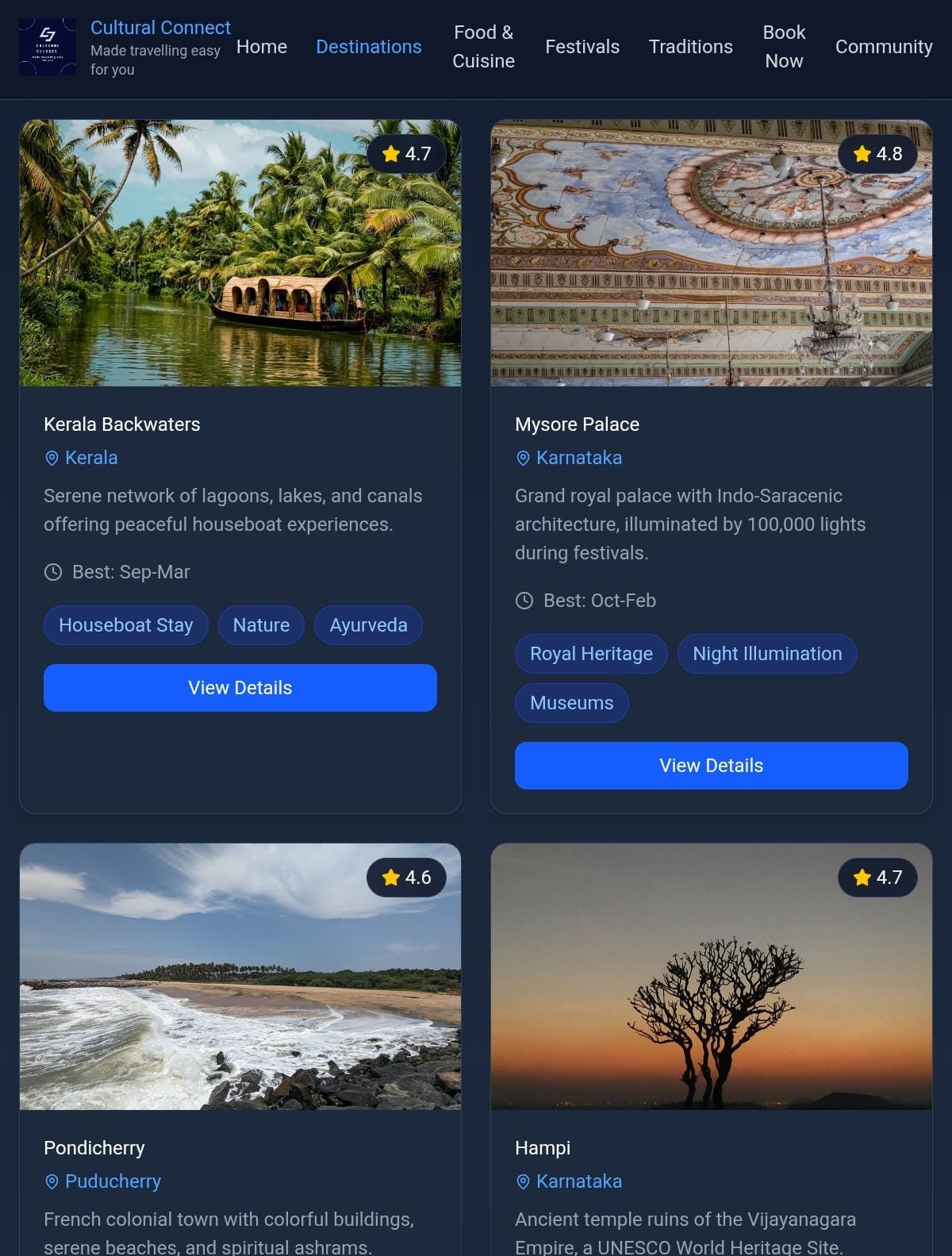This screenshot has width=952, height=1256.
Task: View details for Kerala Backwaters
Action: (x=240, y=688)
